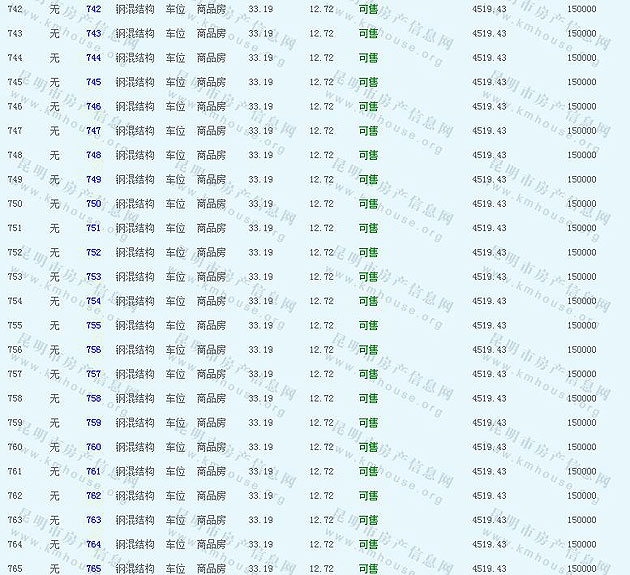Tap the 752 unit link
This screenshot has width=630, height=575.
(94, 252)
